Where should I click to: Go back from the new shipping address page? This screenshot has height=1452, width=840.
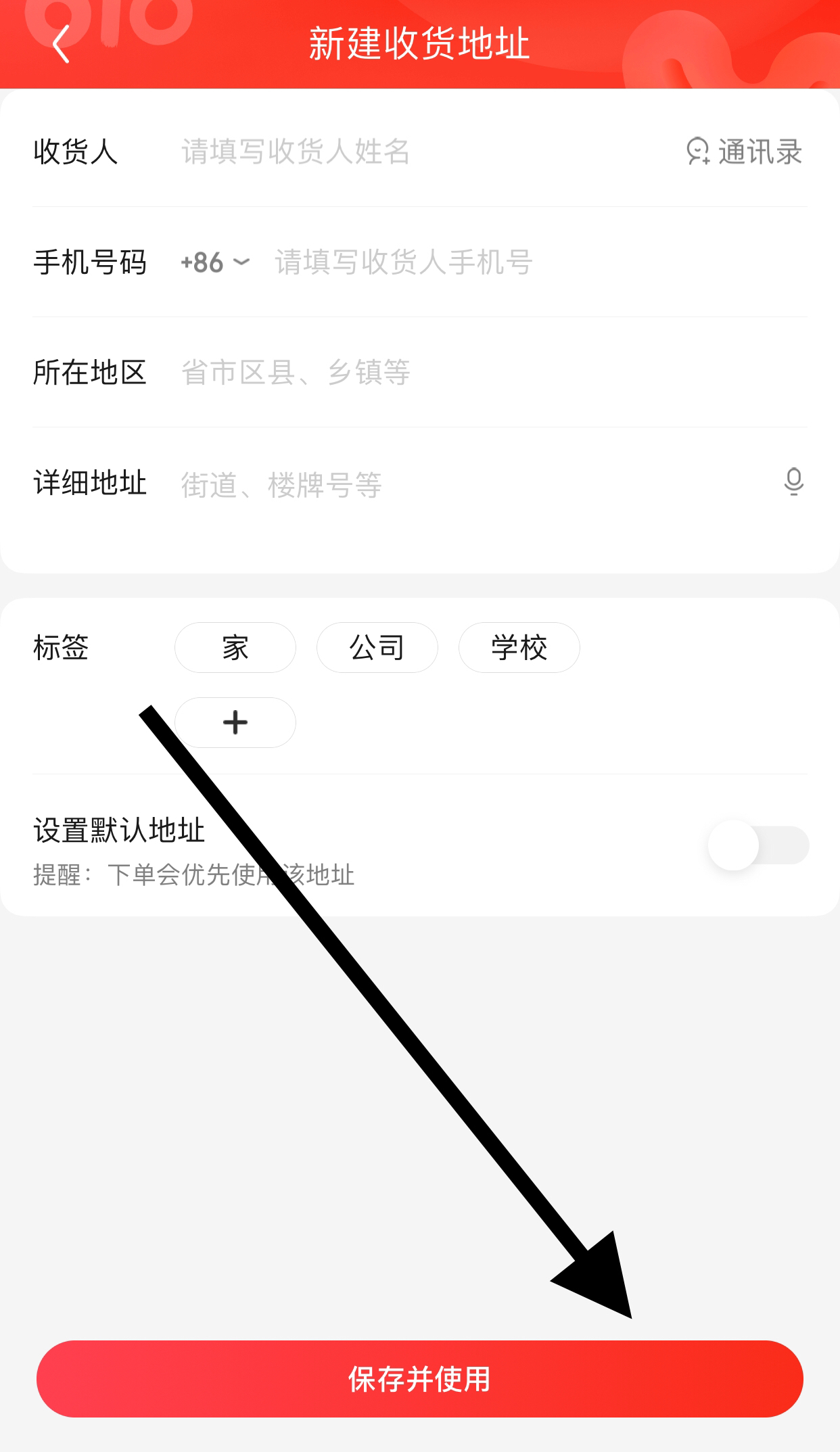pyautogui.click(x=61, y=45)
